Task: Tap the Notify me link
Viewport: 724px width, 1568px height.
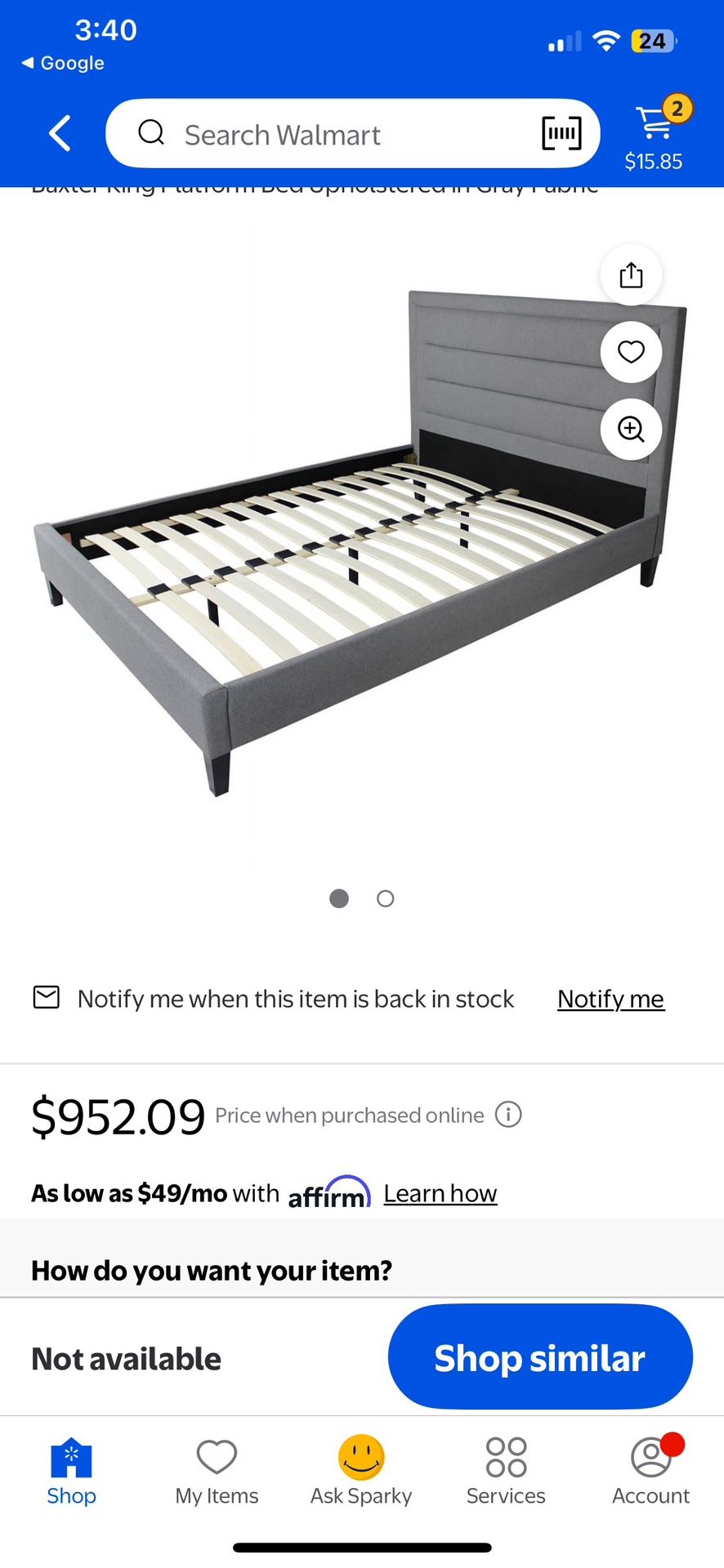Action: pyautogui.click(x=610, y=999)
